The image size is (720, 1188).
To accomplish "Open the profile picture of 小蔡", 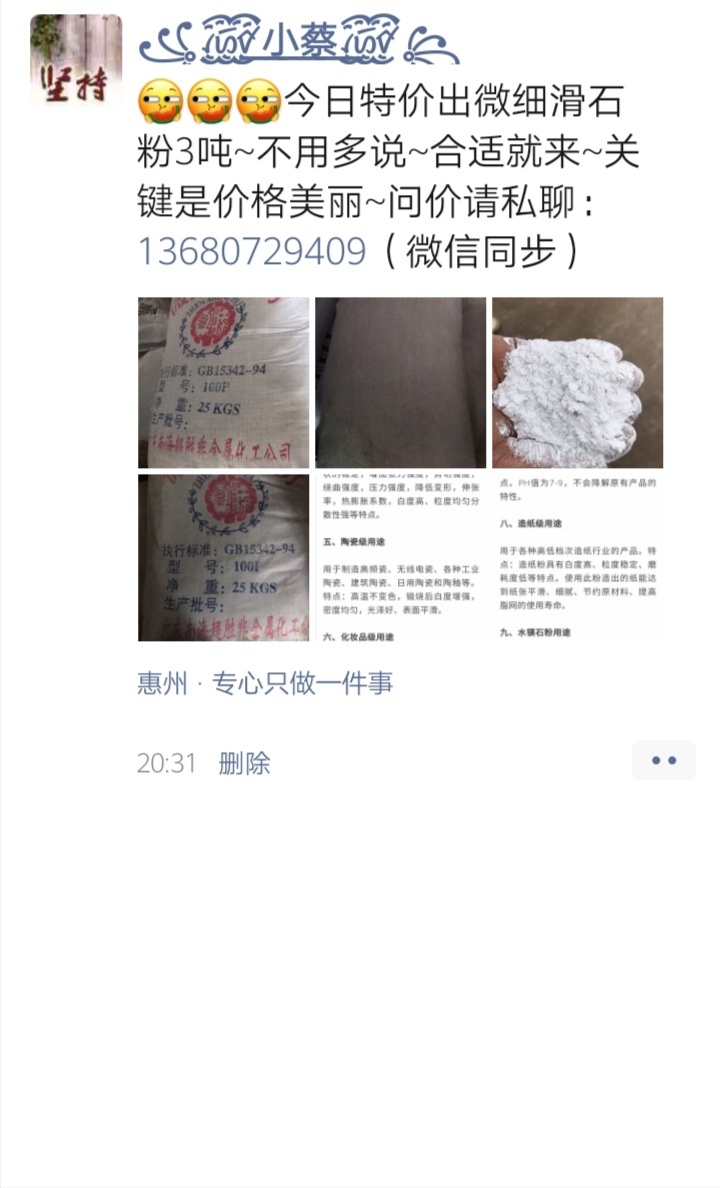I will tap(75, 60).
